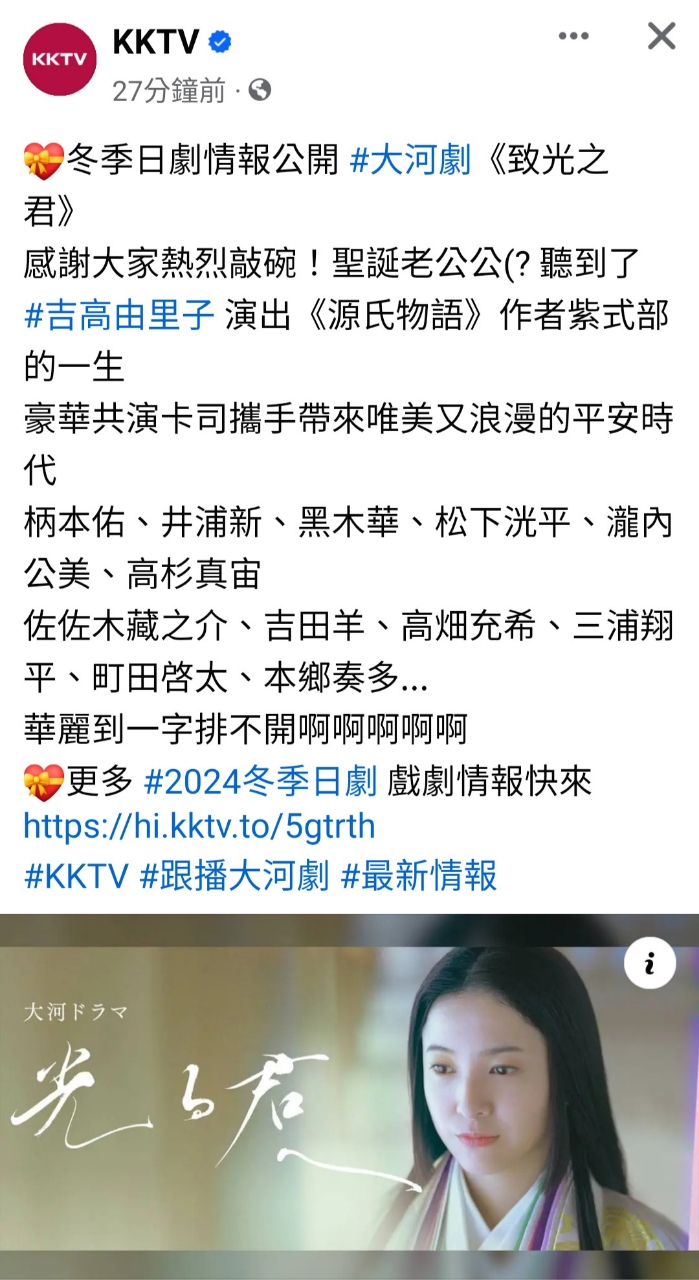Open the #跟播大河劇 hashtag
The image size is (699, 1280).
(x=234, y=876)
